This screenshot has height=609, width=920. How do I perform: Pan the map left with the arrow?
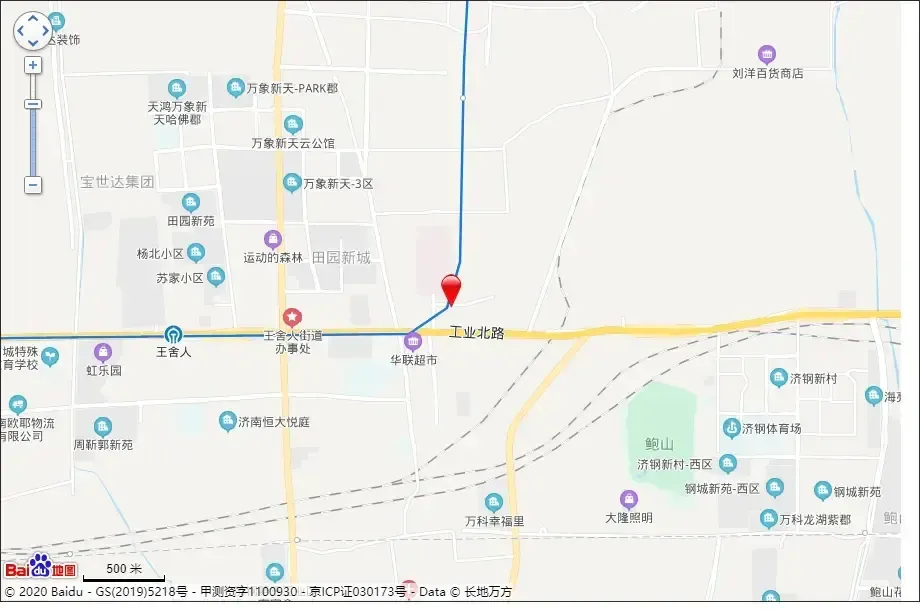pos(20,31)
